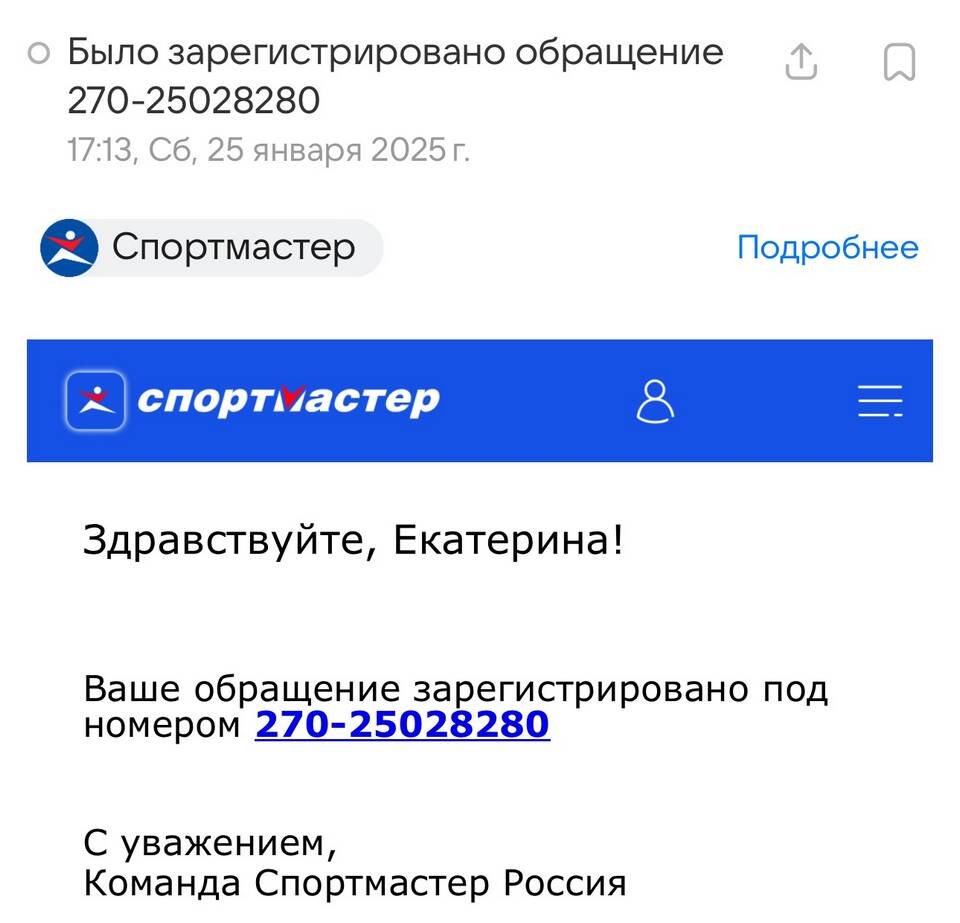This screenshot has height=923, width=960.
Task: Share this email via the share icon
Action: point(801,63)
